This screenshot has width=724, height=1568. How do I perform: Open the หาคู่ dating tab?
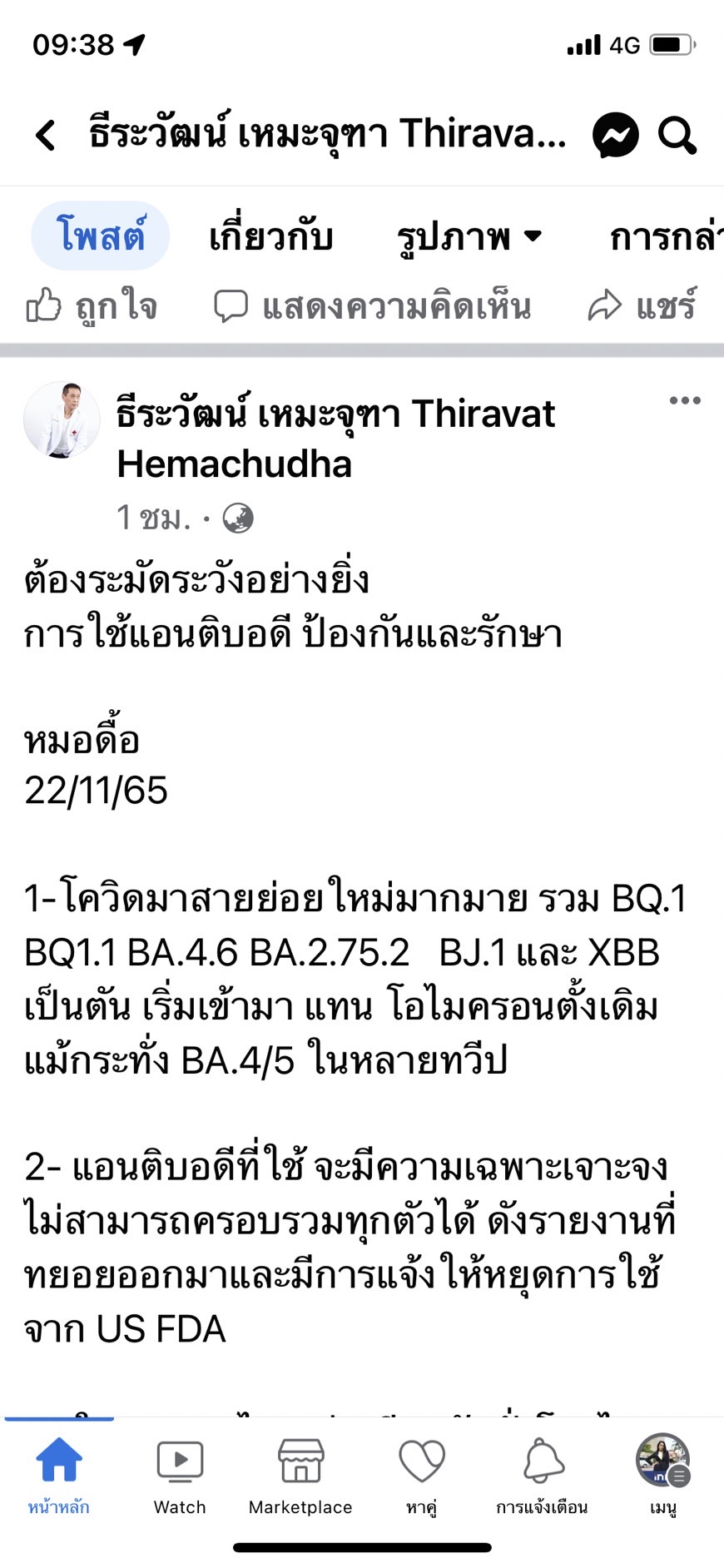click(x=422, y=1476)
